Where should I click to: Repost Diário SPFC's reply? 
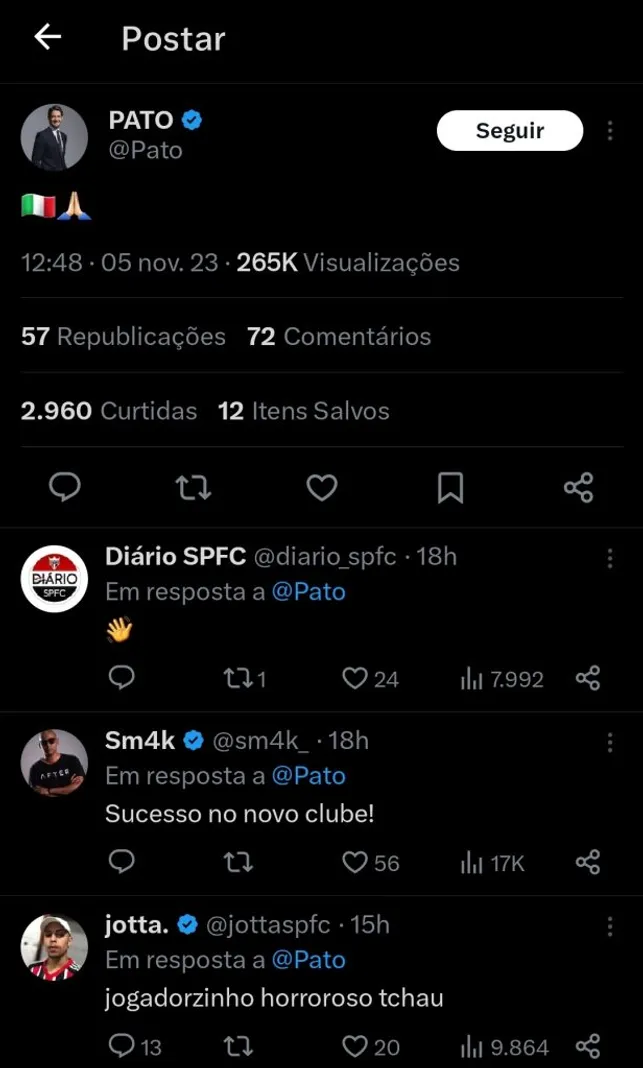coord(237,679)
